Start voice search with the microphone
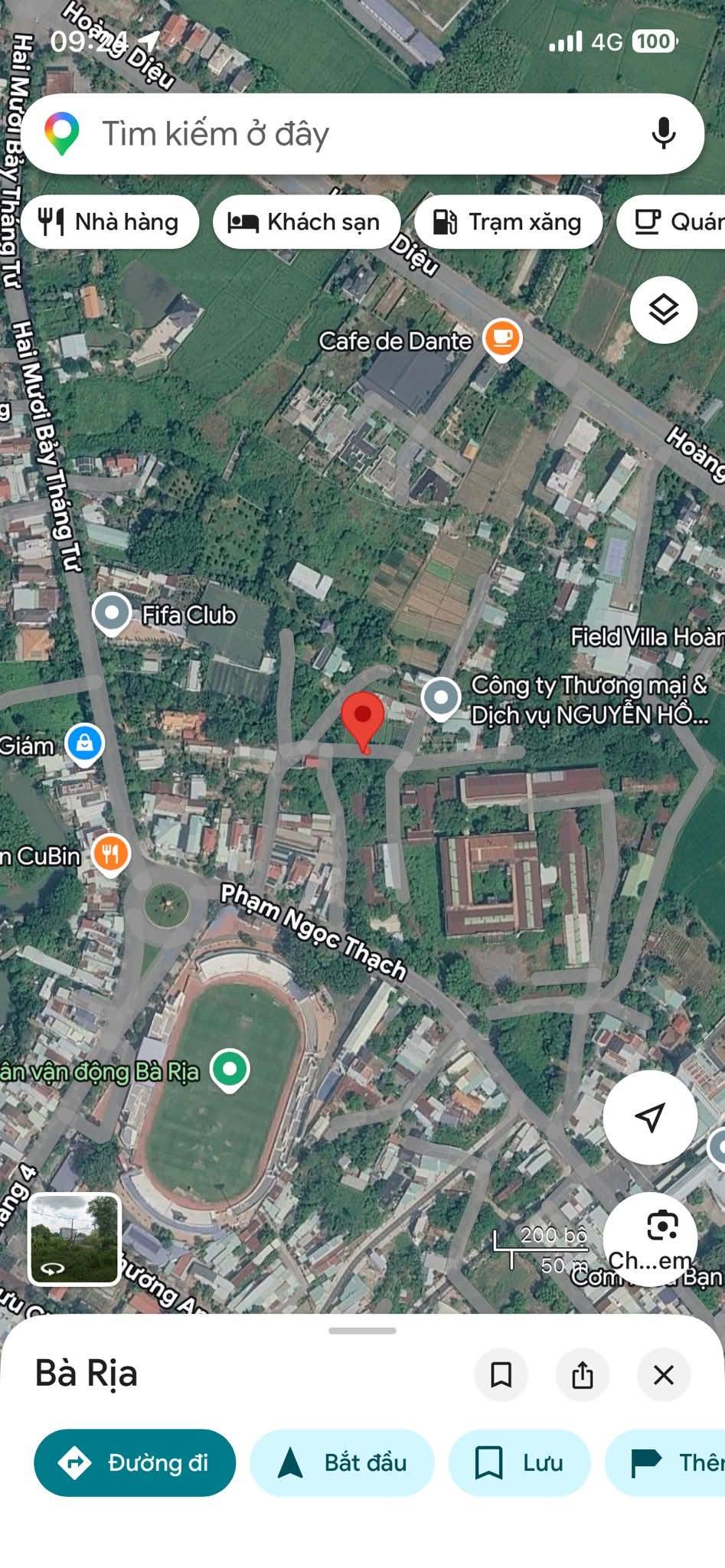 [x=663, y=133]
